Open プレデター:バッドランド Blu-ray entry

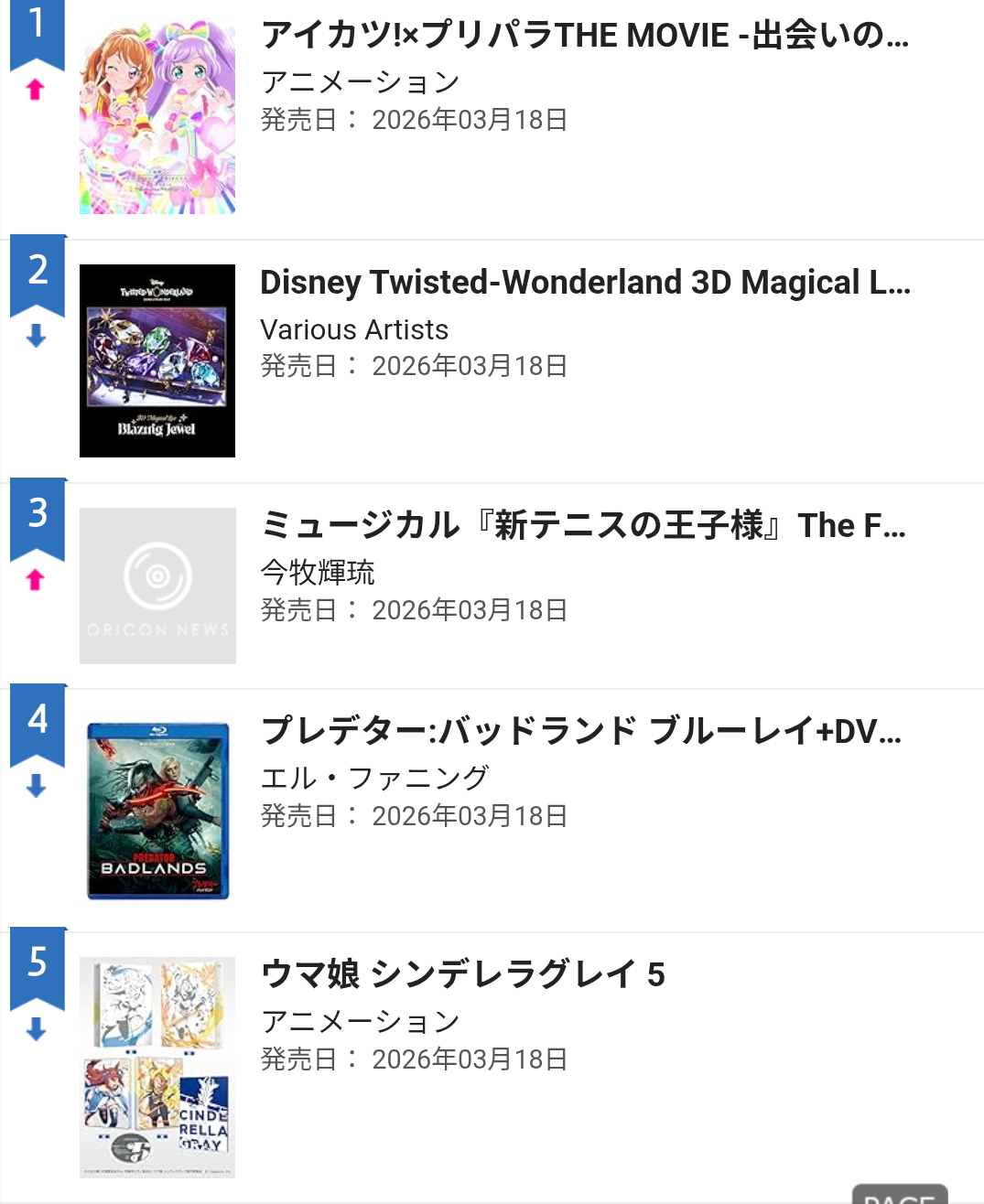pos(580,732)
